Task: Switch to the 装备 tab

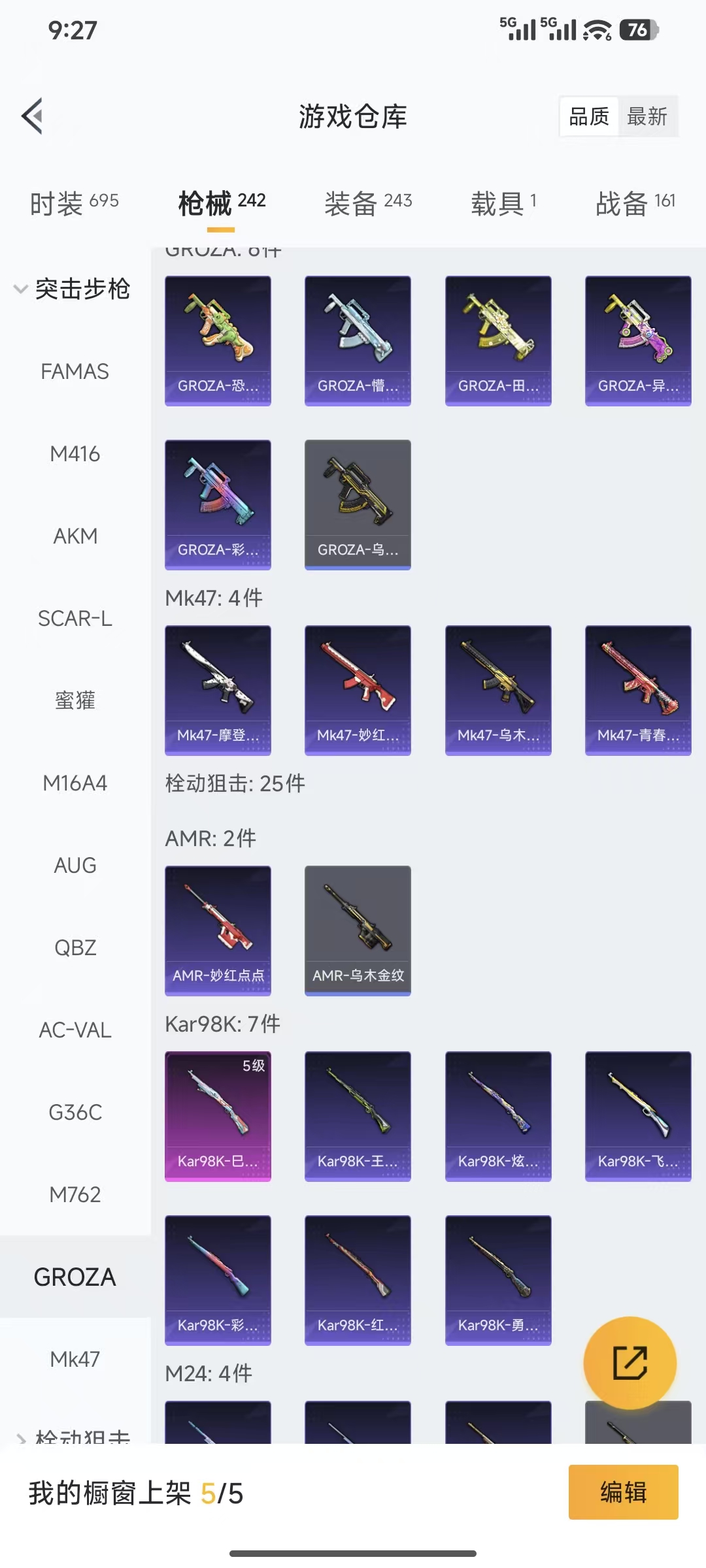Action: pos(368,203)
